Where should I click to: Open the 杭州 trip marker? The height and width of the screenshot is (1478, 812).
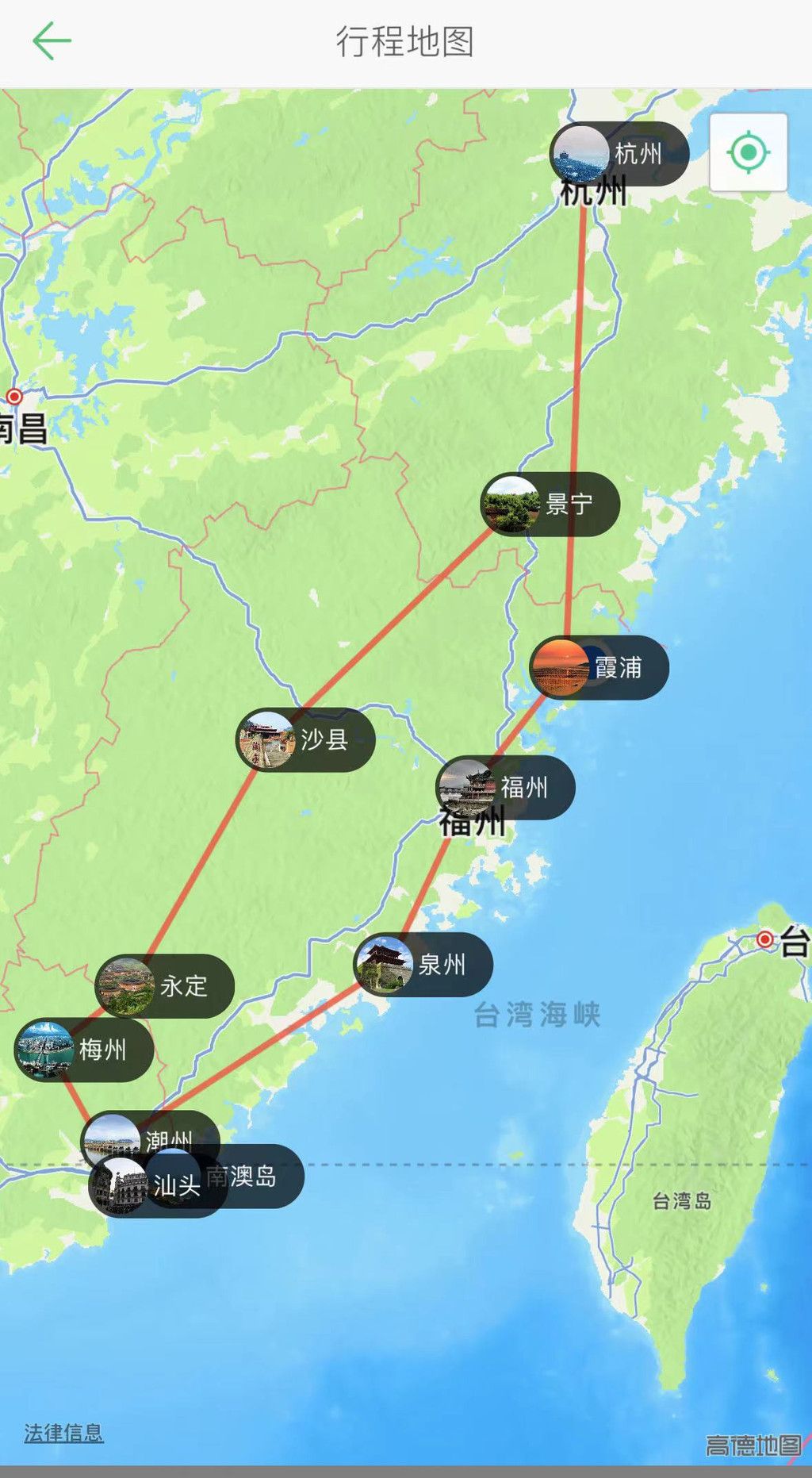[619, 154]
